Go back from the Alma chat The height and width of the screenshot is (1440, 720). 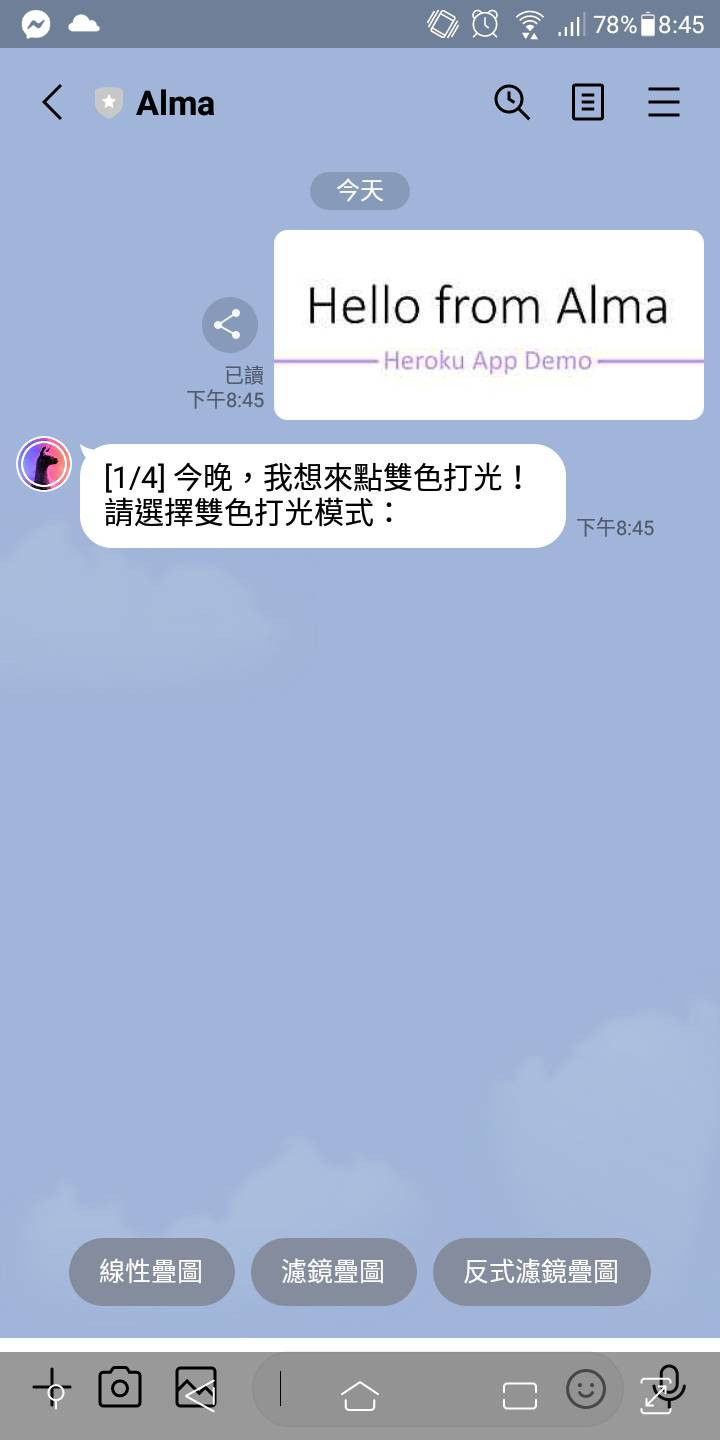point(52,103)
